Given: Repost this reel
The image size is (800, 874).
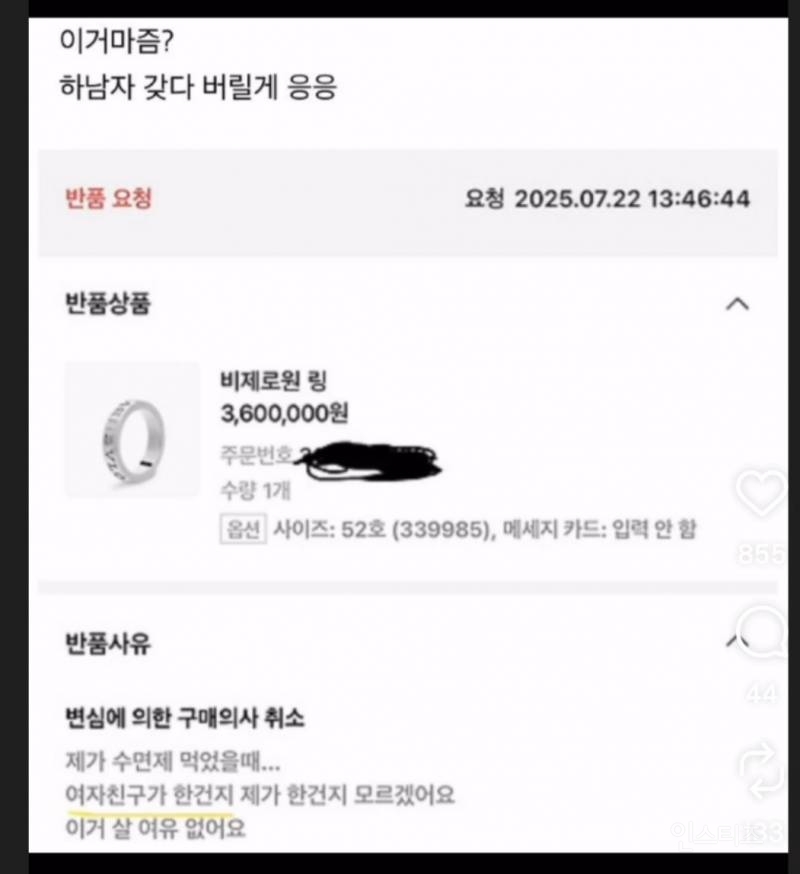Looking at the screenshot, I should [761, 767].
